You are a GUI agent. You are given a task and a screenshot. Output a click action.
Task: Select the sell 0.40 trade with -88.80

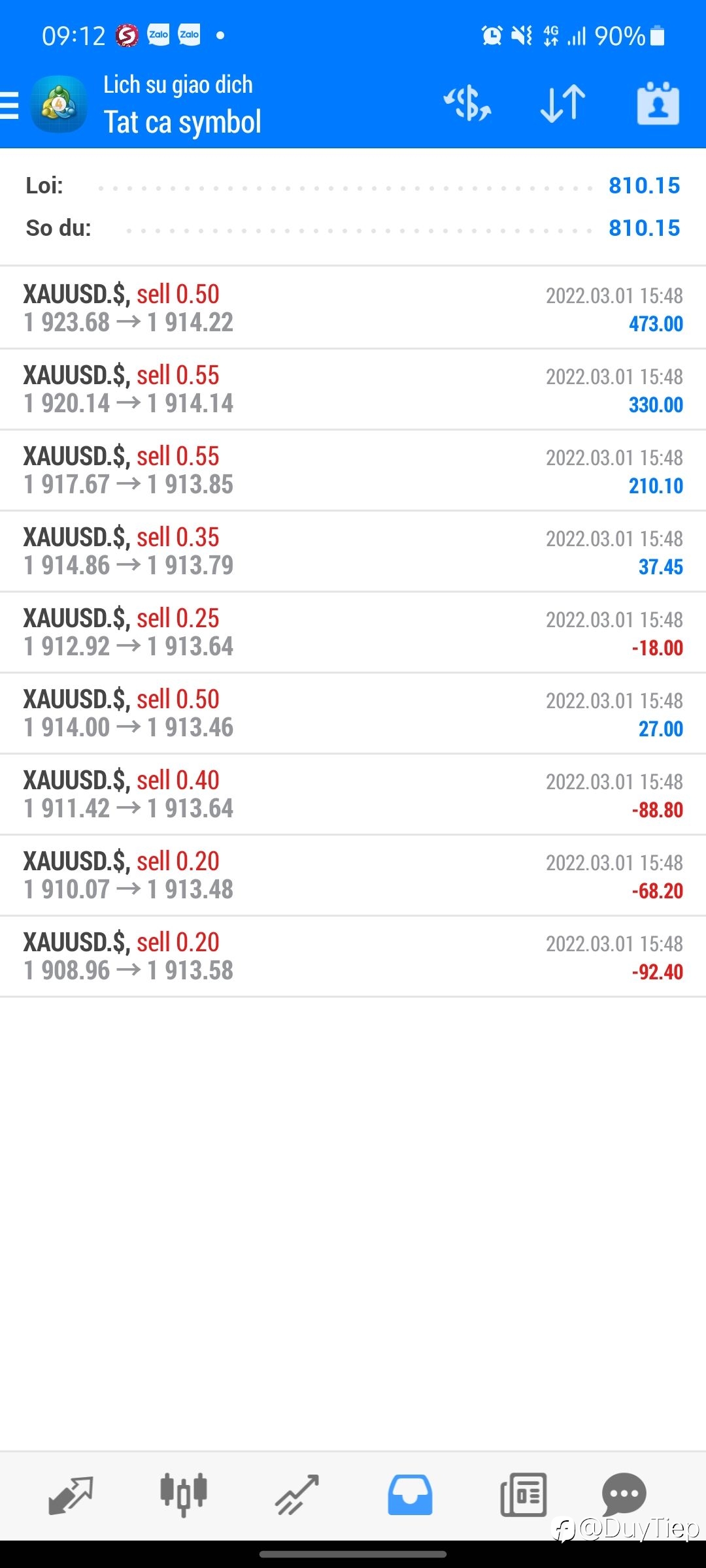[353, 794]
